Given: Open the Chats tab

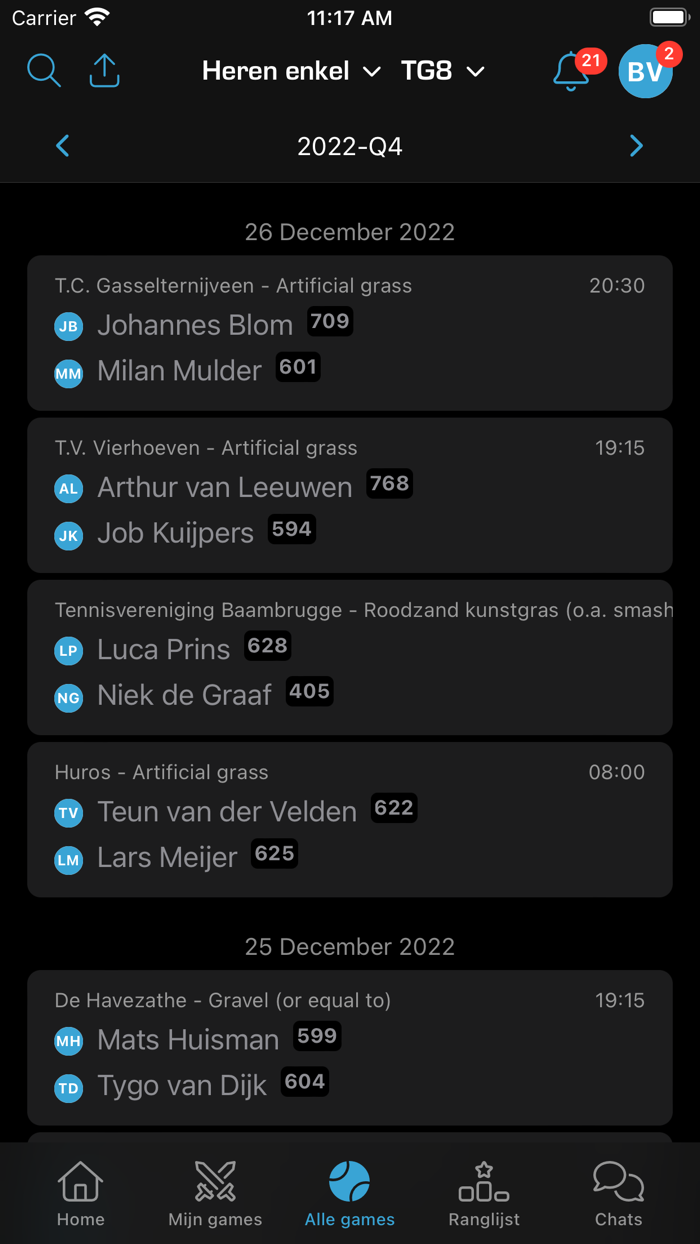Looking at the screenshot, I should (x=618, y=1195).
